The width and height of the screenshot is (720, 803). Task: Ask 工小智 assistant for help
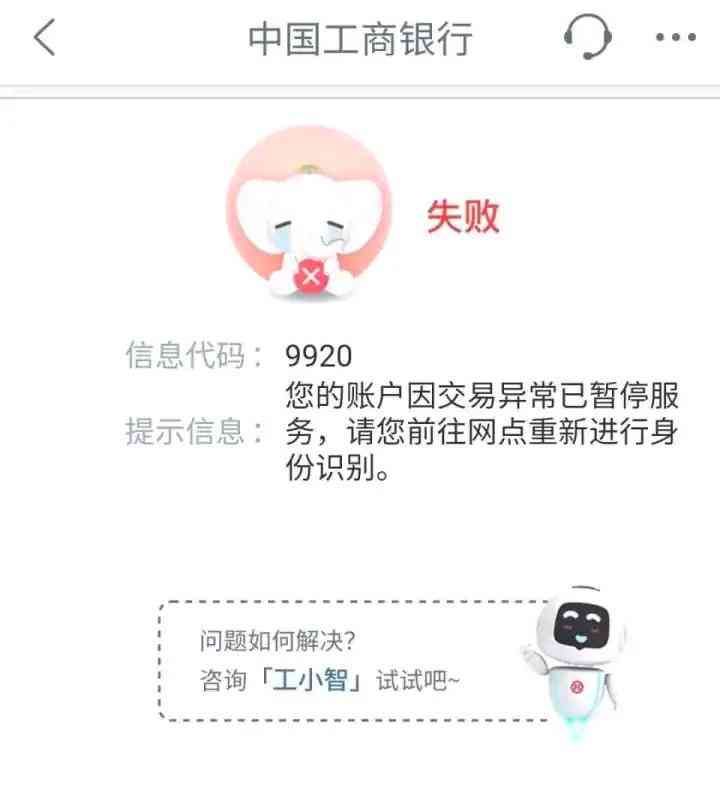311,681
